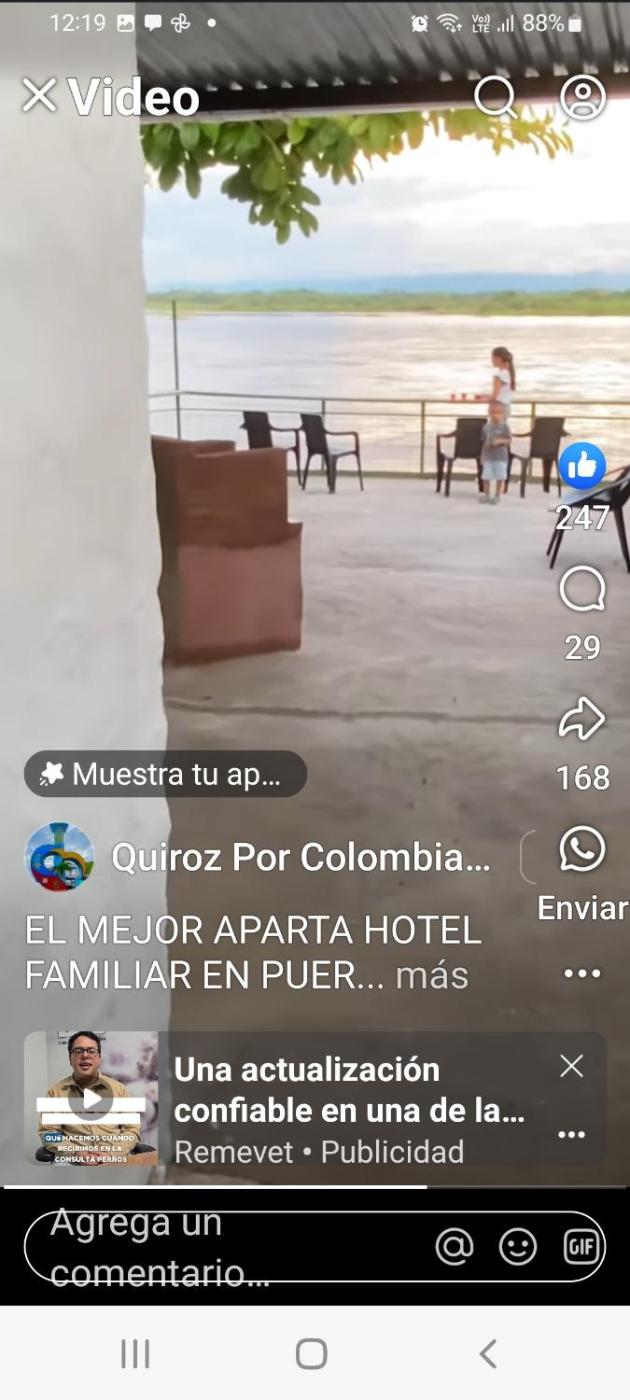Screen dimensions: 630x1400
Task: Go back with system back button
Action: (488, 1354)
